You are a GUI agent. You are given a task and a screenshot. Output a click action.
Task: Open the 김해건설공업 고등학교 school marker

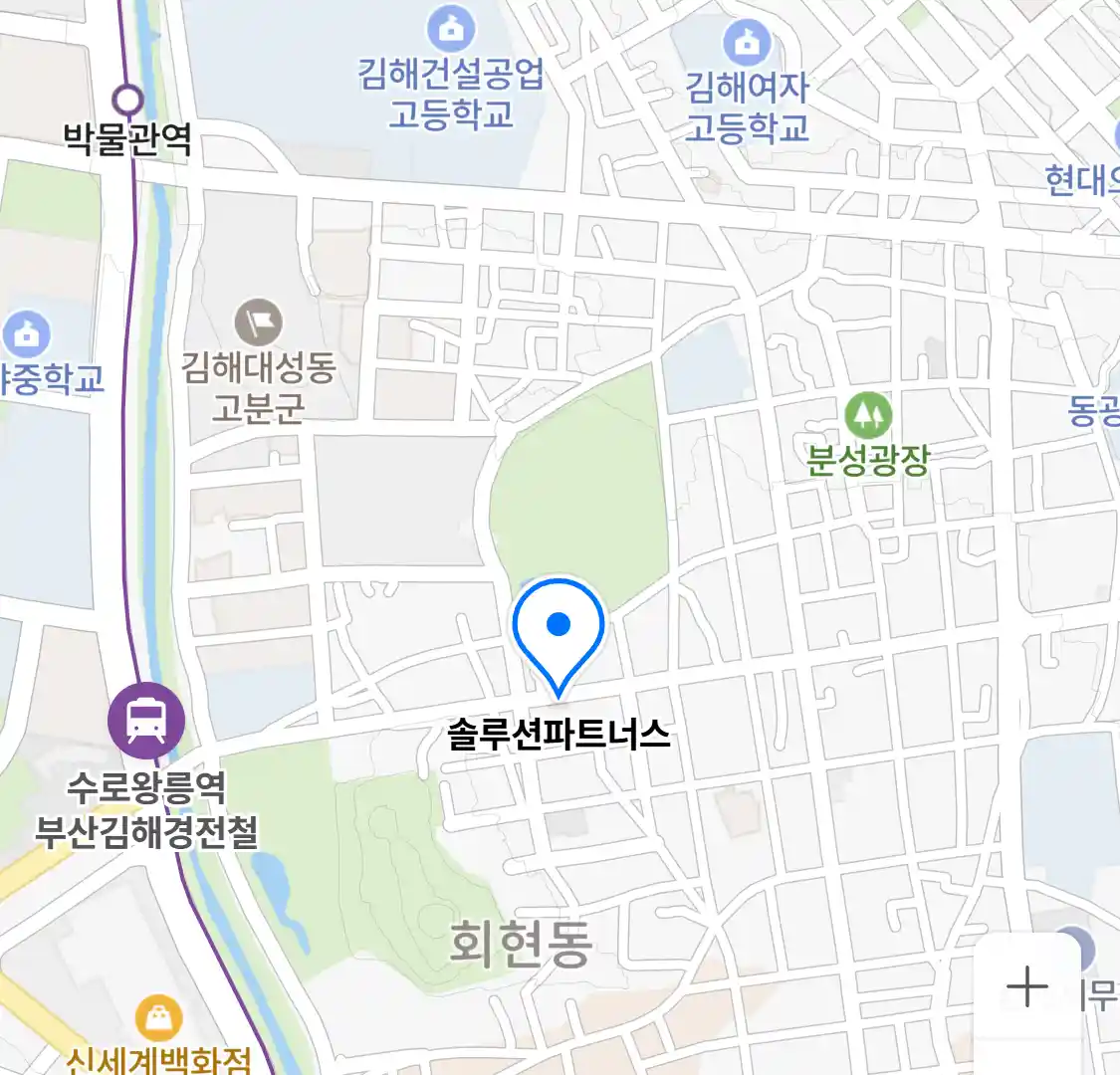click(451, 29)
